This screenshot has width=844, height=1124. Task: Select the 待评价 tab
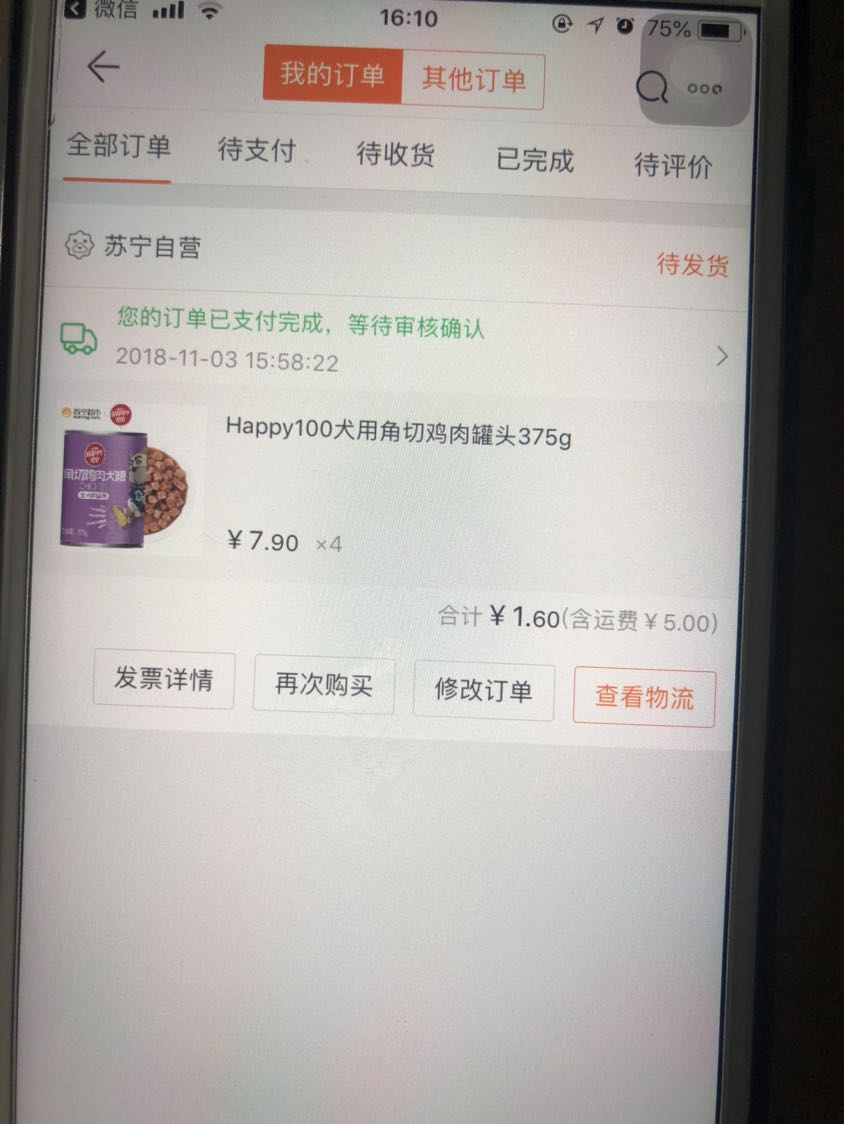673,165
